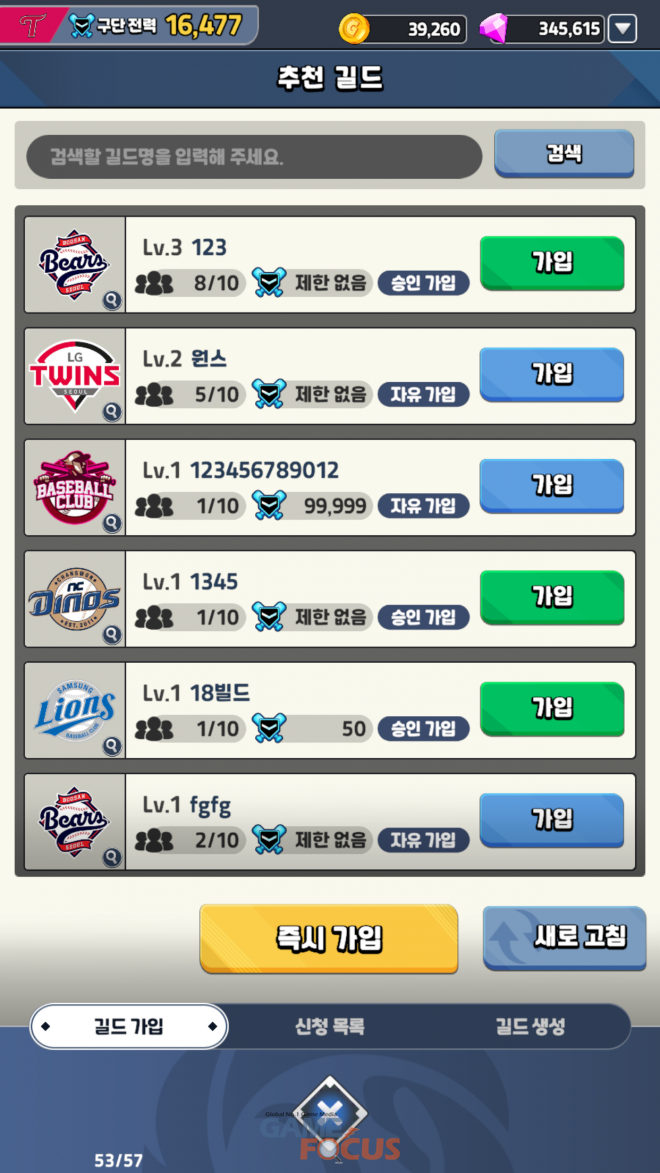The image size is (660, 1173).
Task: Join the Lv.1 fgfg guild
Action: click(552, 820)
